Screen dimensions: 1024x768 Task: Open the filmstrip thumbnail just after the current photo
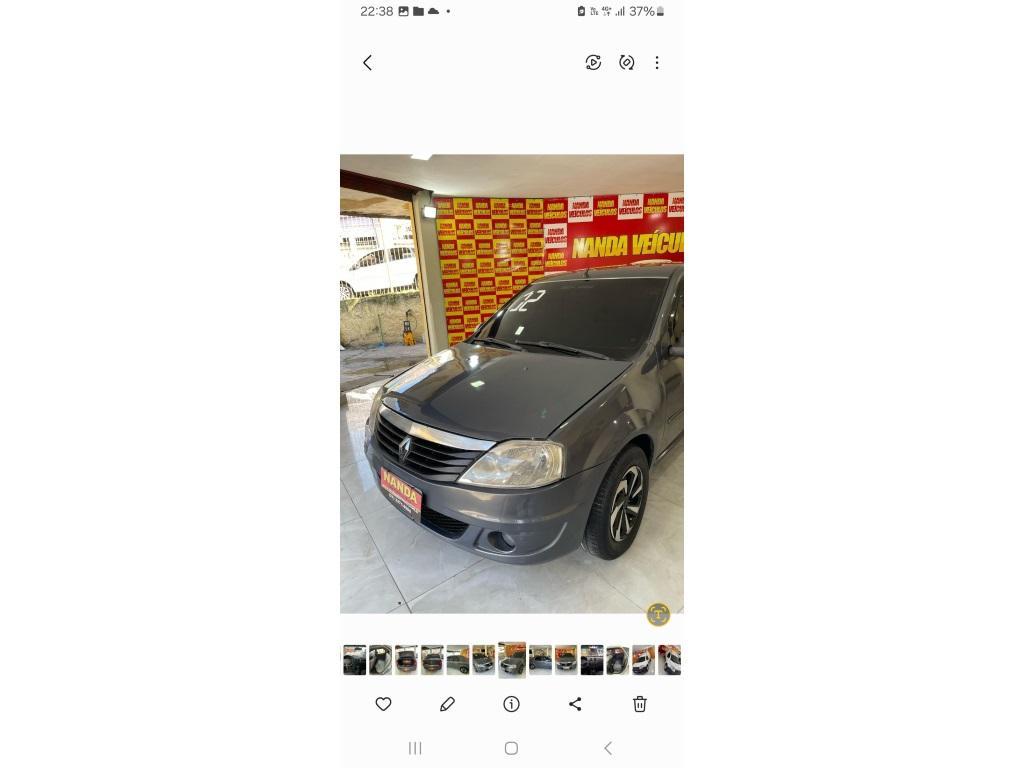[540, 660]
